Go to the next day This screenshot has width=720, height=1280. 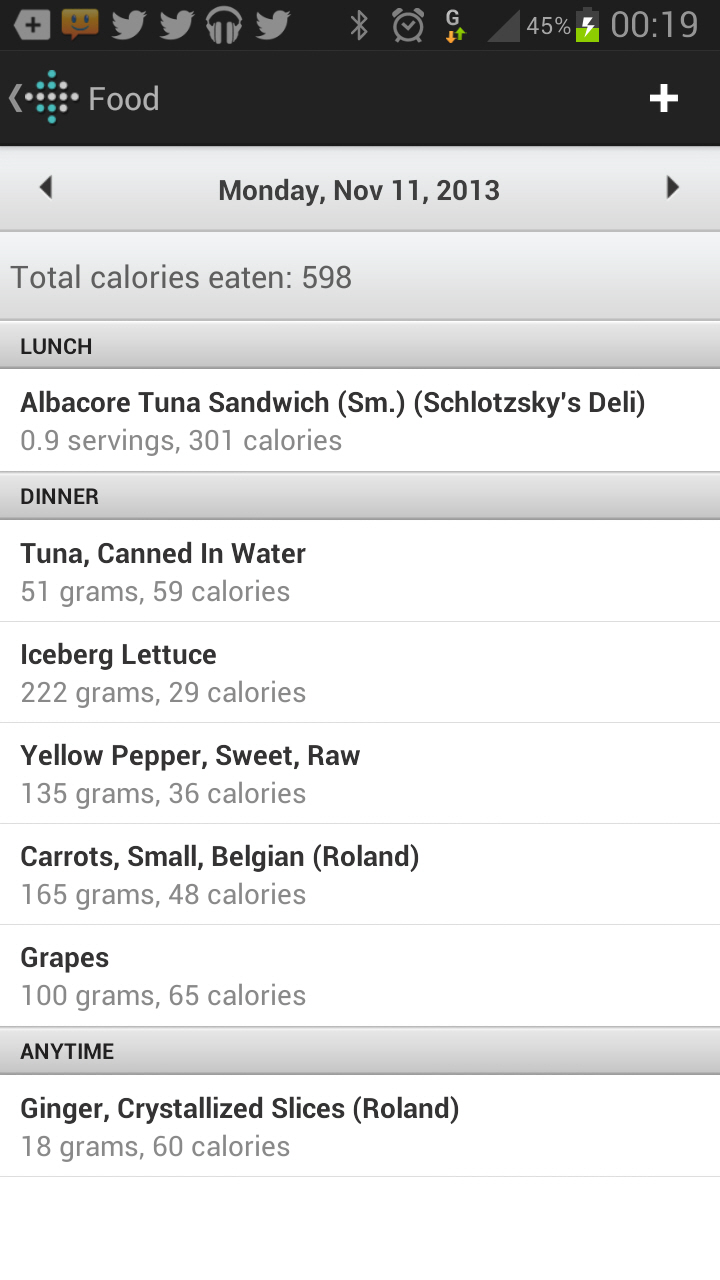tap(673, 188)
